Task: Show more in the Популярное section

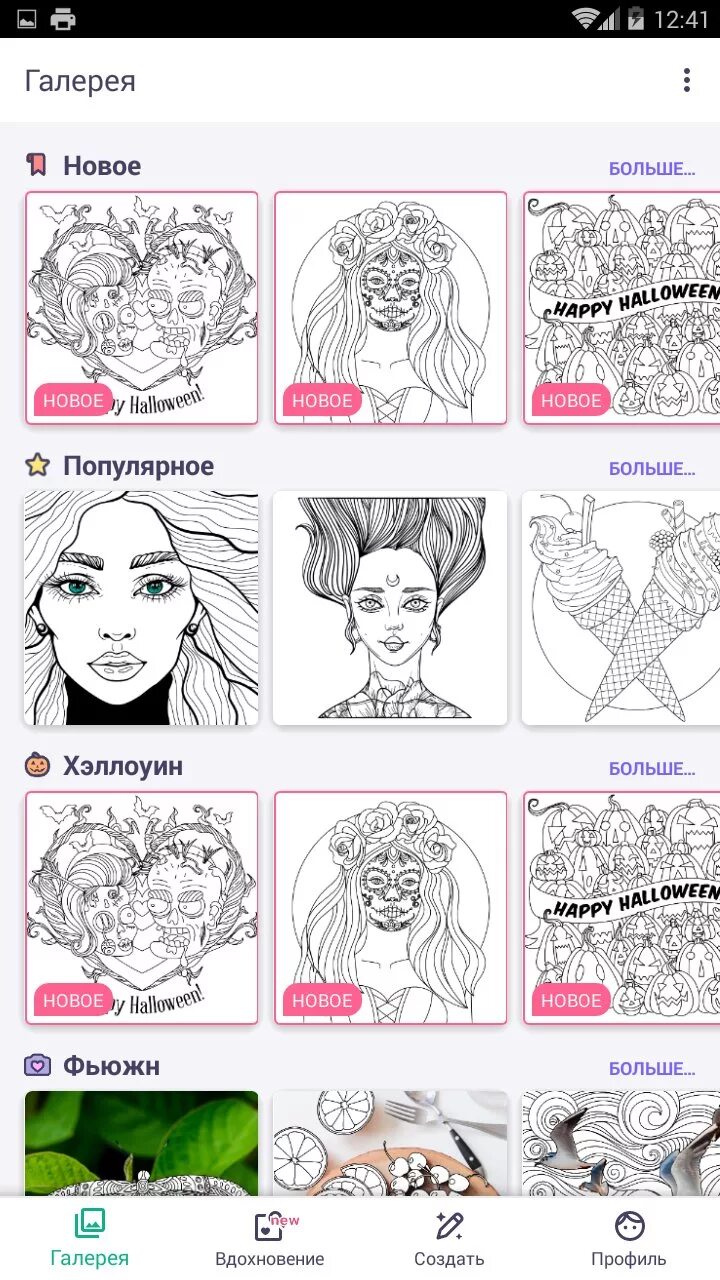Action: click(x=652, y=468)
